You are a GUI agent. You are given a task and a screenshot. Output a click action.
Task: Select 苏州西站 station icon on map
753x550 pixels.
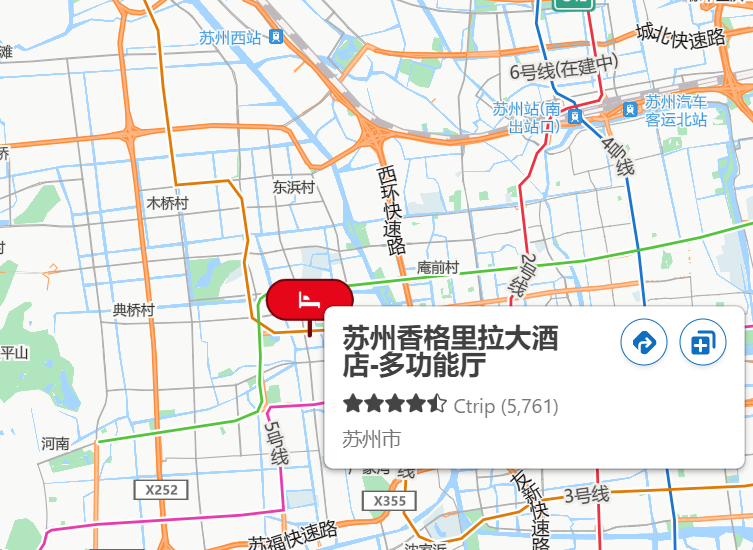coord(275,38)
